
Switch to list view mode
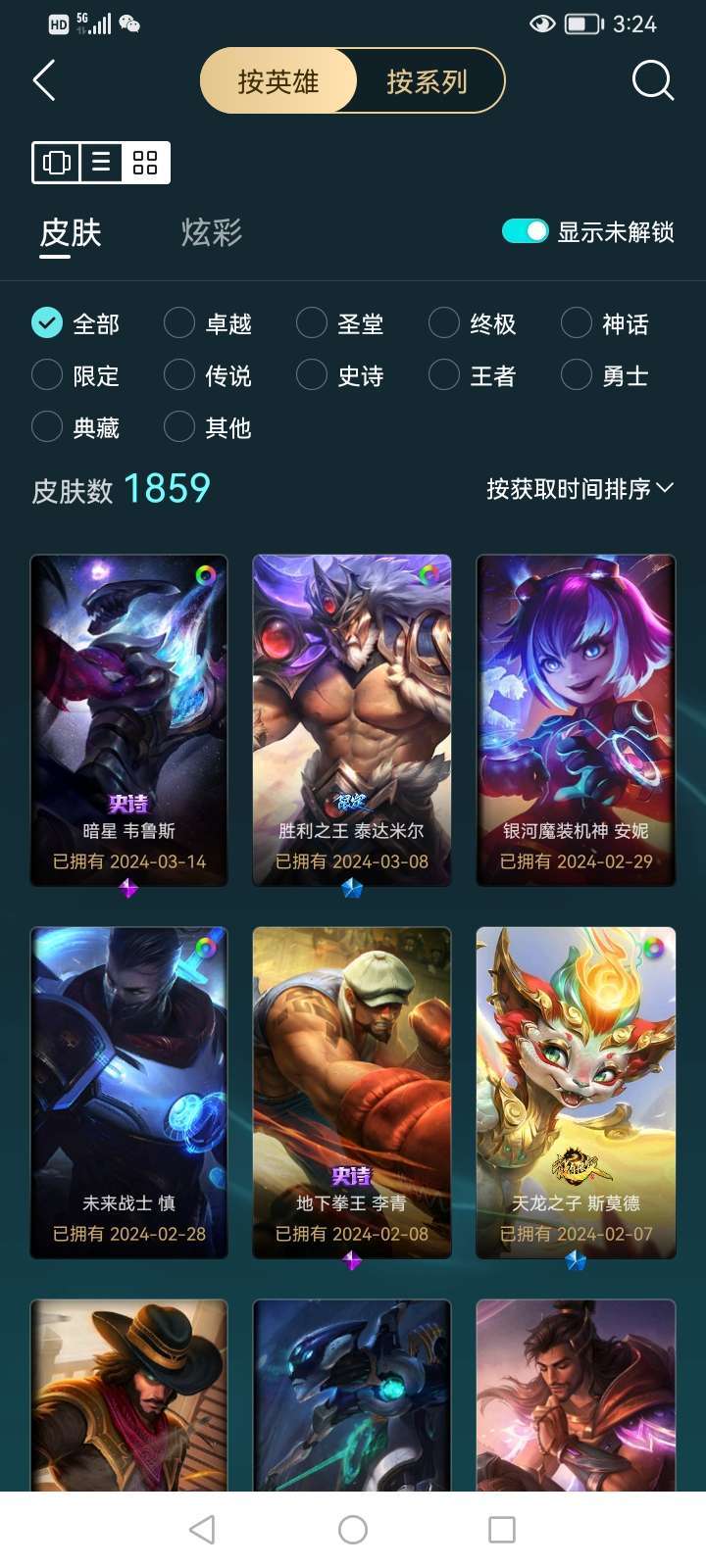click(x=101, y=162)
